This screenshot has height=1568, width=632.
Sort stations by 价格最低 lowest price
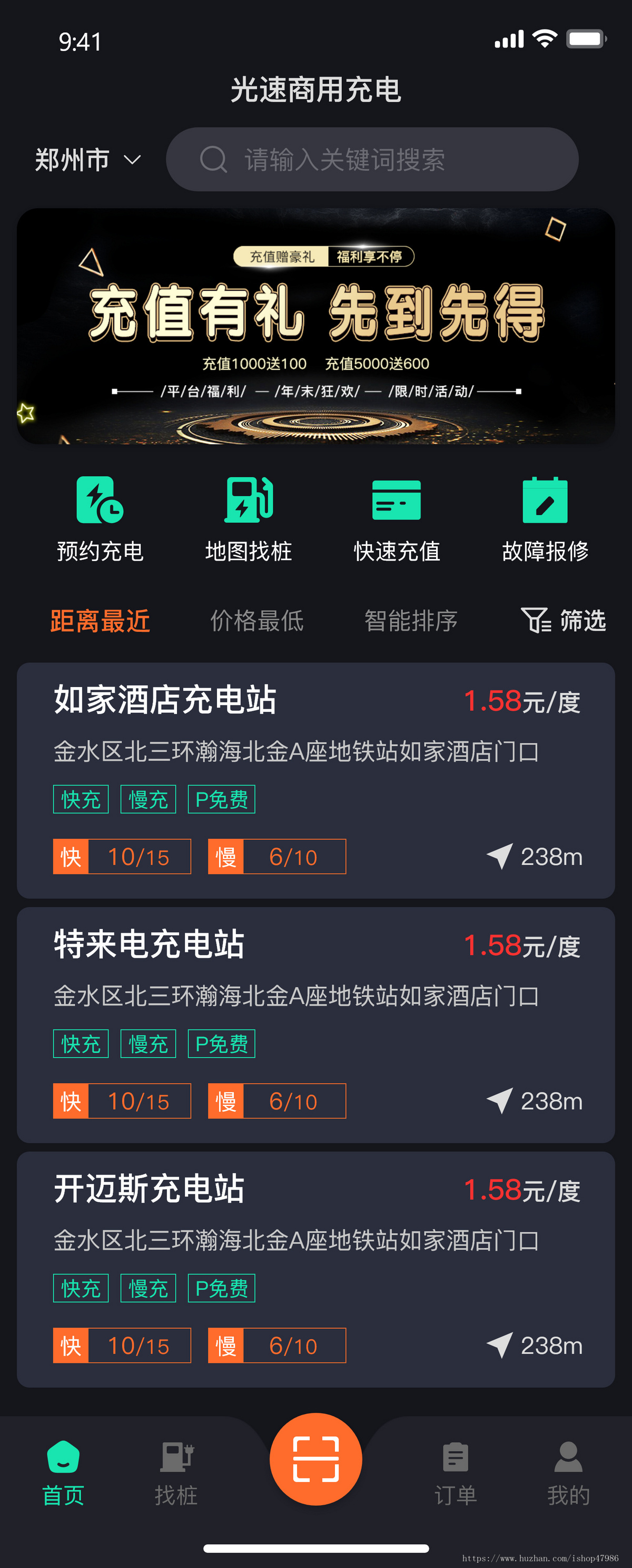(x=255, y=622)
